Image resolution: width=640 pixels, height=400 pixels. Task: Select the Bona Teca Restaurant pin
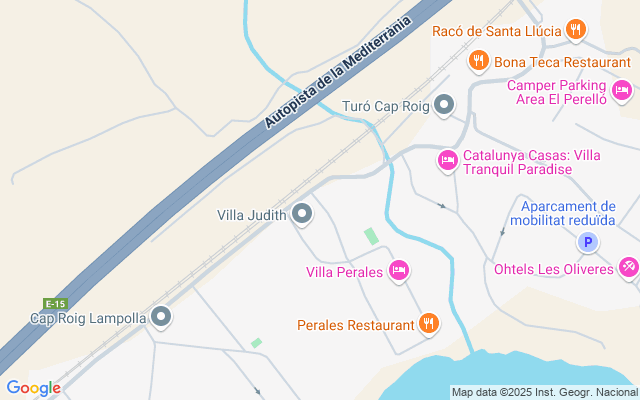click(x=479, y=61)
